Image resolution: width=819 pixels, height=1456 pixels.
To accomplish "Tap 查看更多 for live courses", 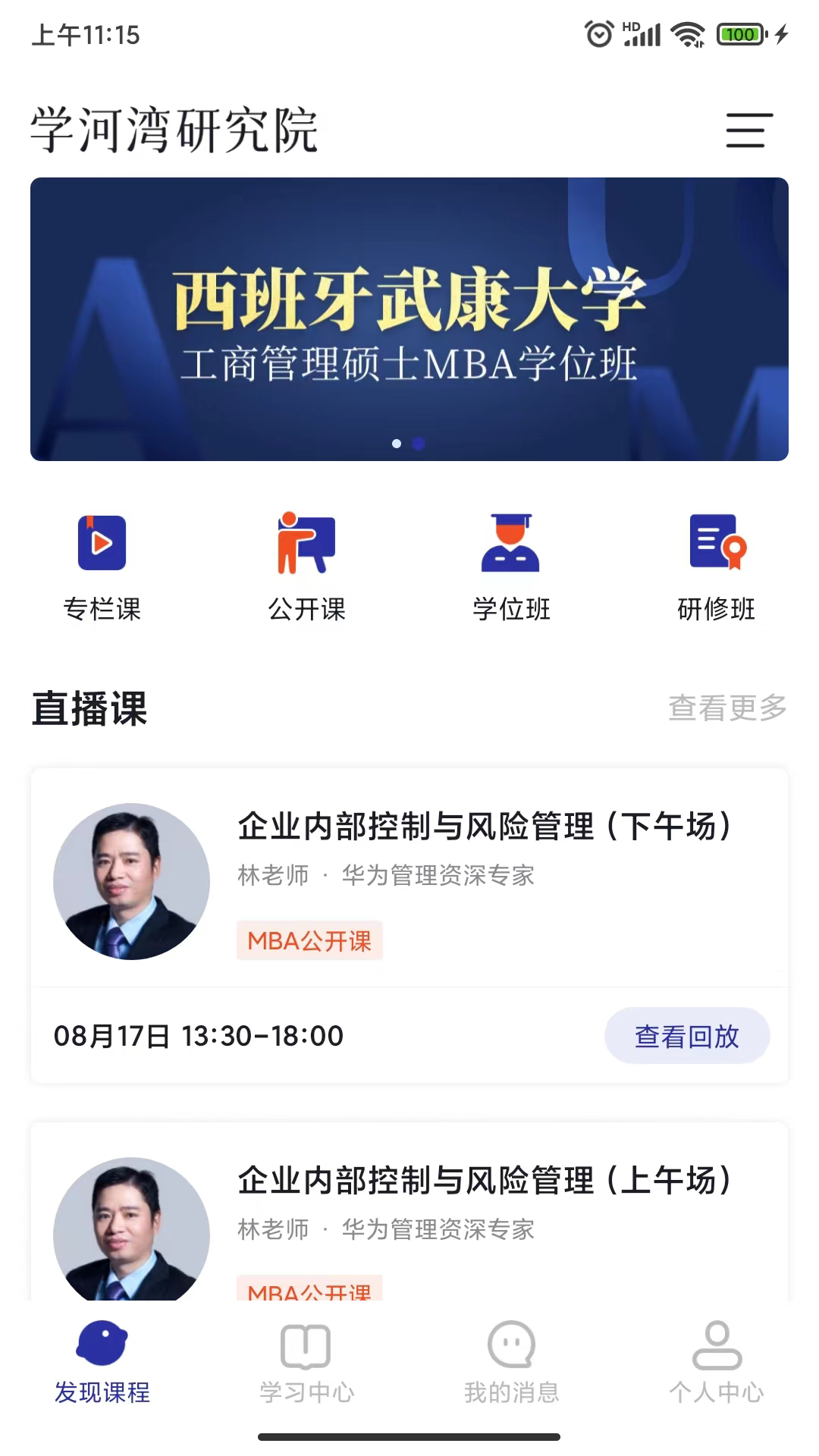I will click(x=727, y=708).
